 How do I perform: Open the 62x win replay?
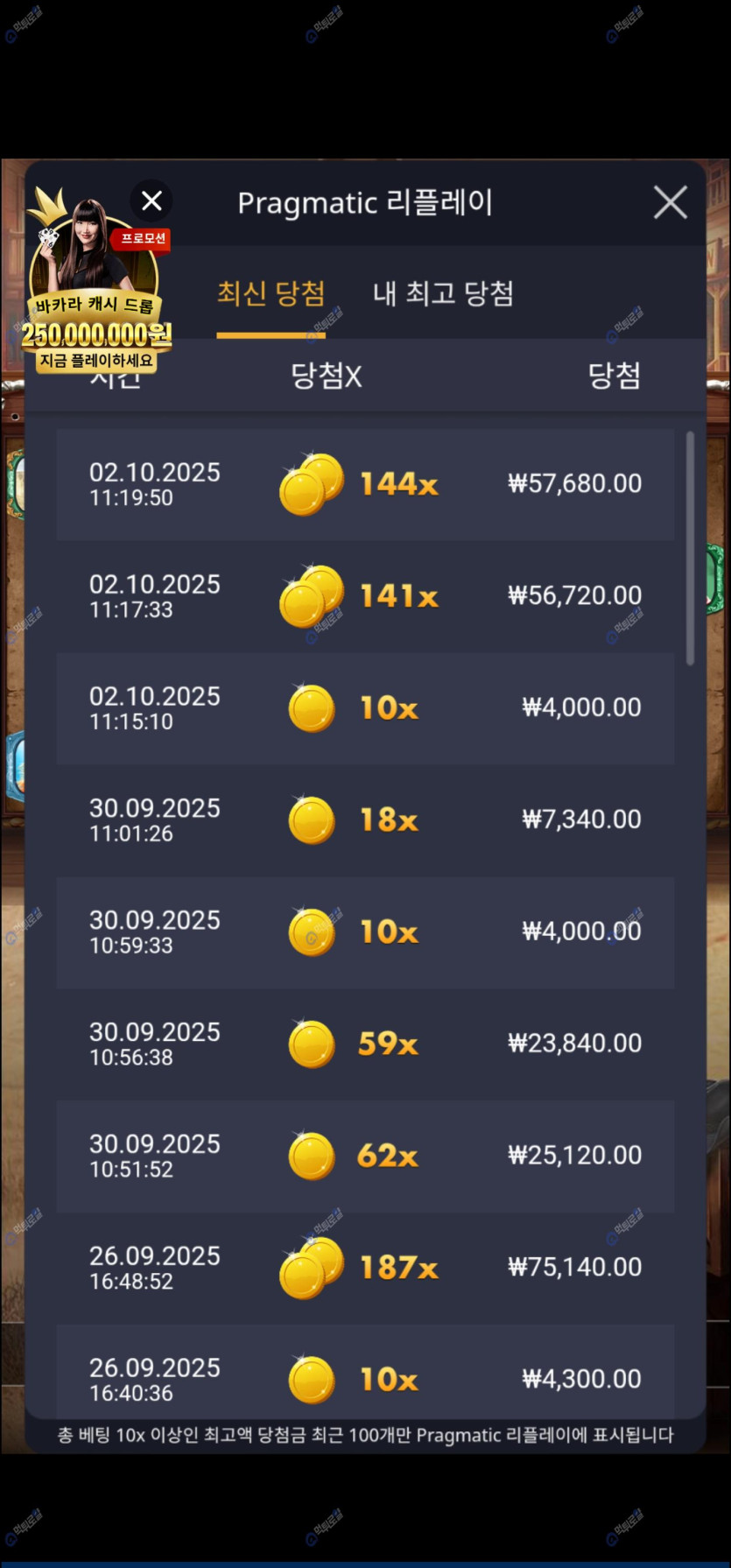365,1157
